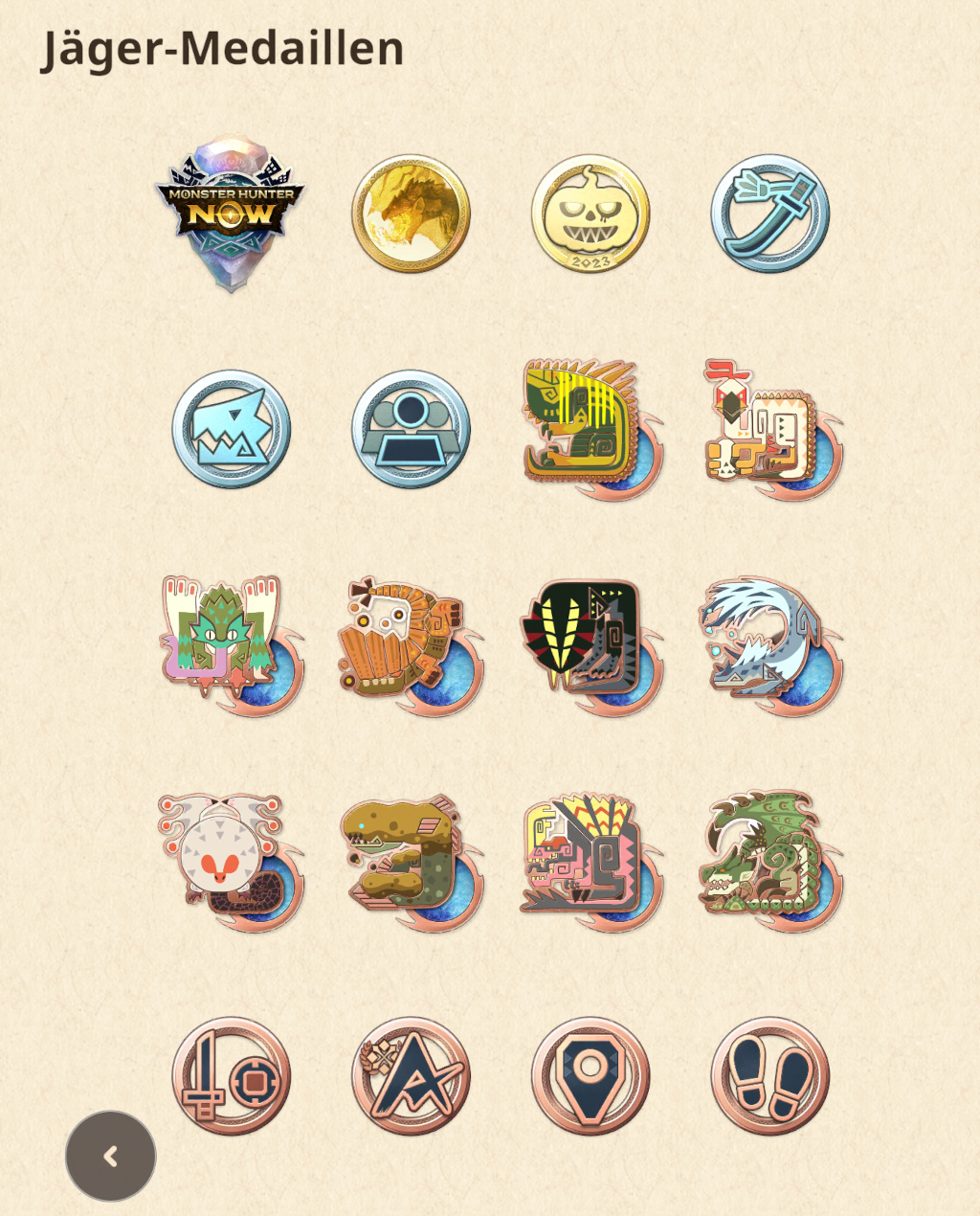The height and width of the screenshot is (1216, 980).
Task: View the white bird monster medal
Action: click(773, 430)
